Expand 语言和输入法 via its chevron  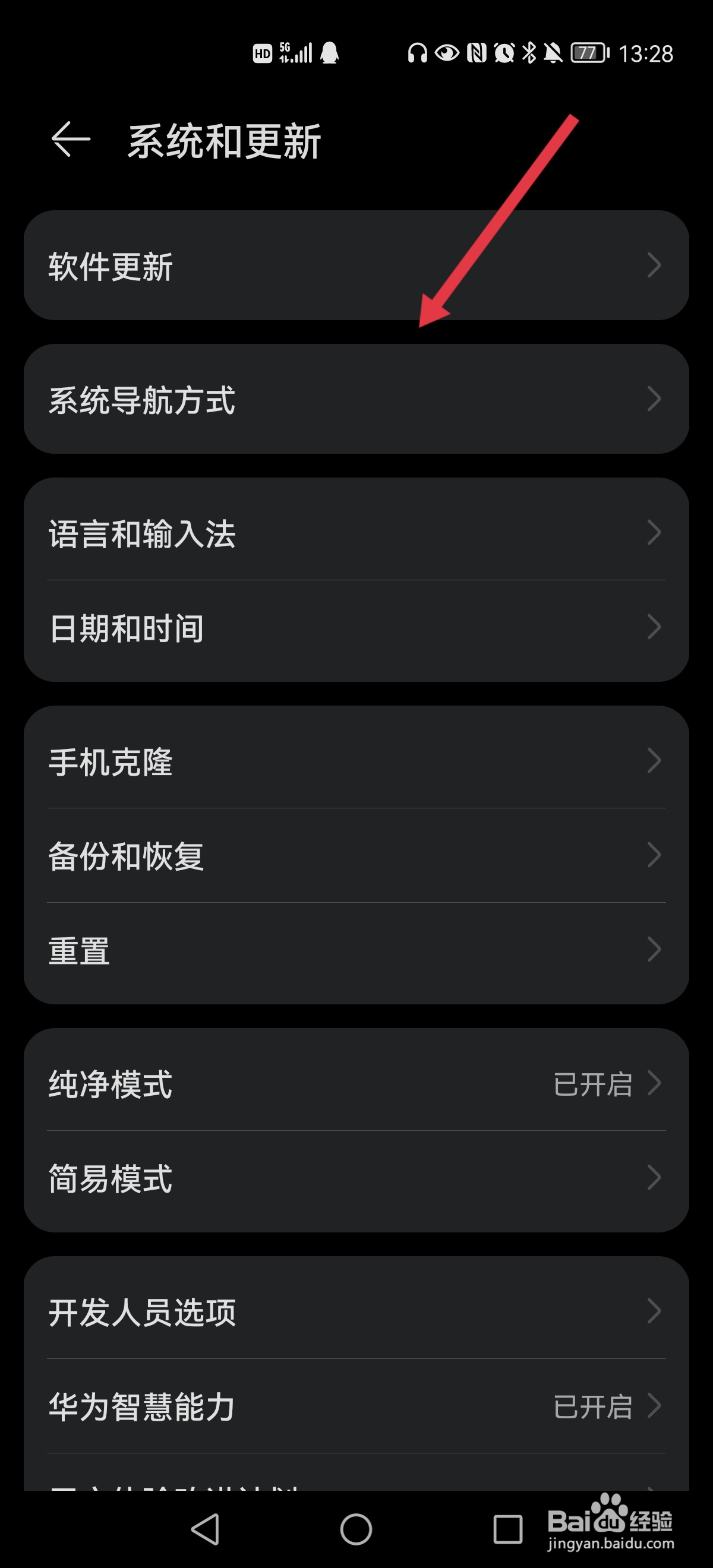[x=655, y=533]
